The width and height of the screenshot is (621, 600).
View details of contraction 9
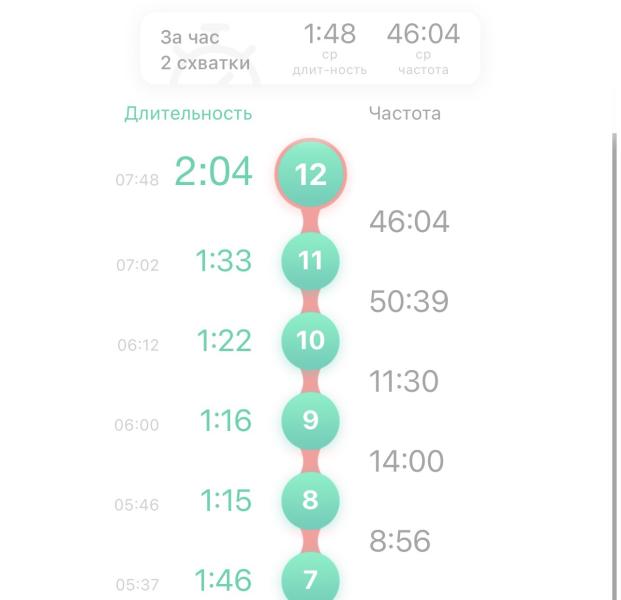pos(310,420)
